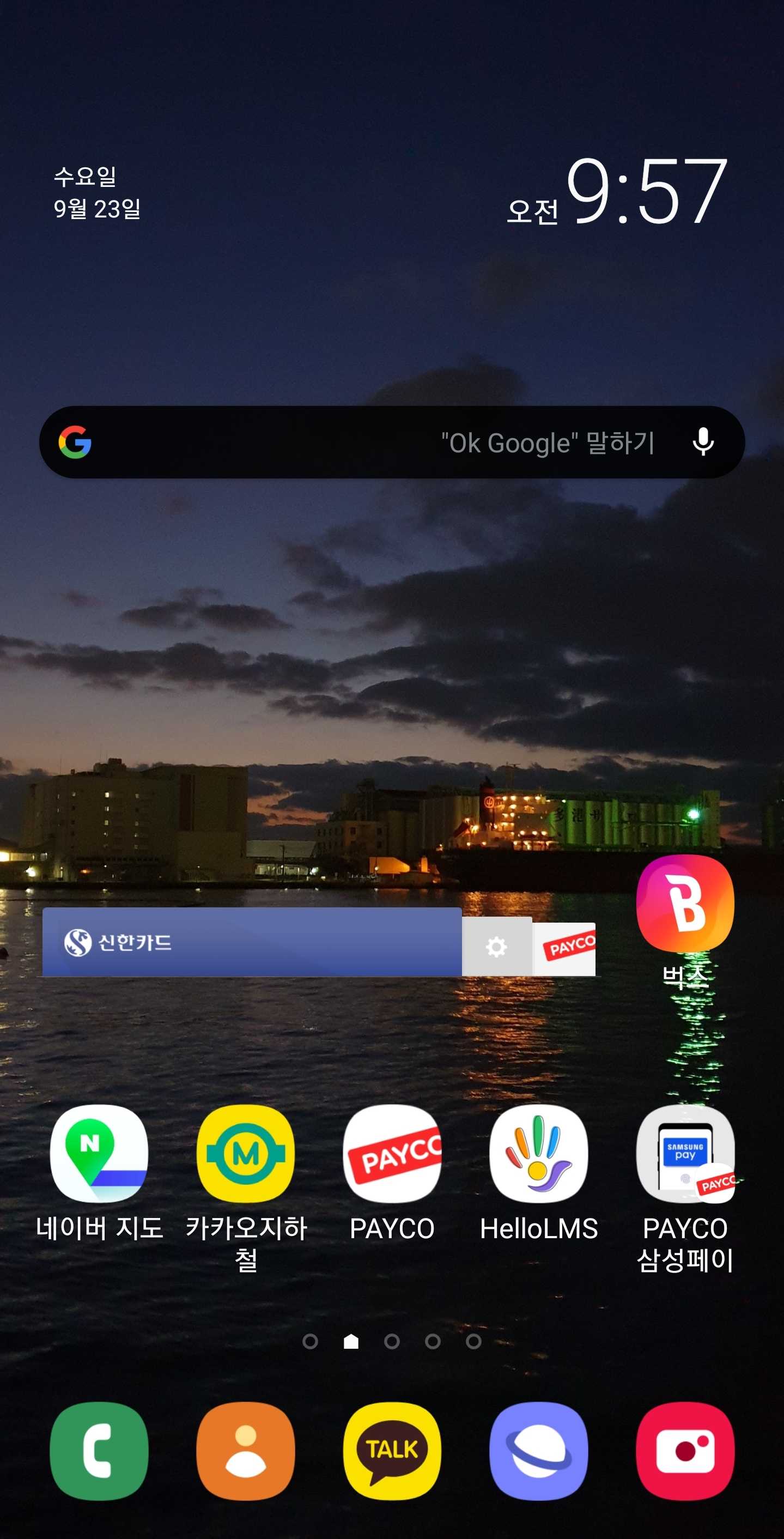Open 네이버 지도 app
784x1539 pixels.
tap(99, 1153)
